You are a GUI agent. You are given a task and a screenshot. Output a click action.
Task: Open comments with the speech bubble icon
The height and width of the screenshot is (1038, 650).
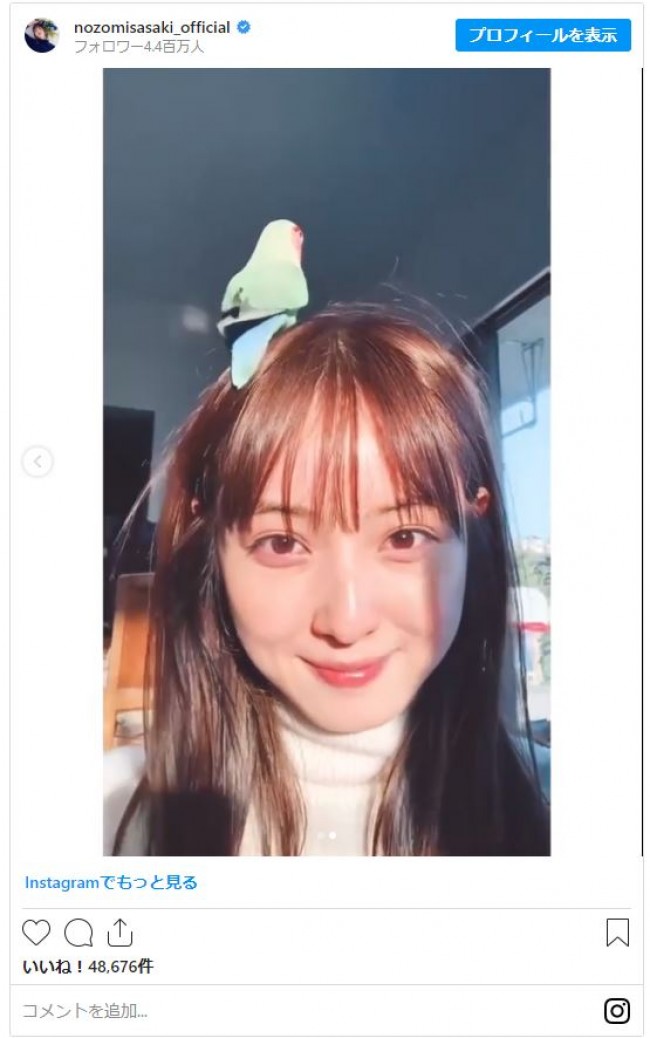(78, 933)
